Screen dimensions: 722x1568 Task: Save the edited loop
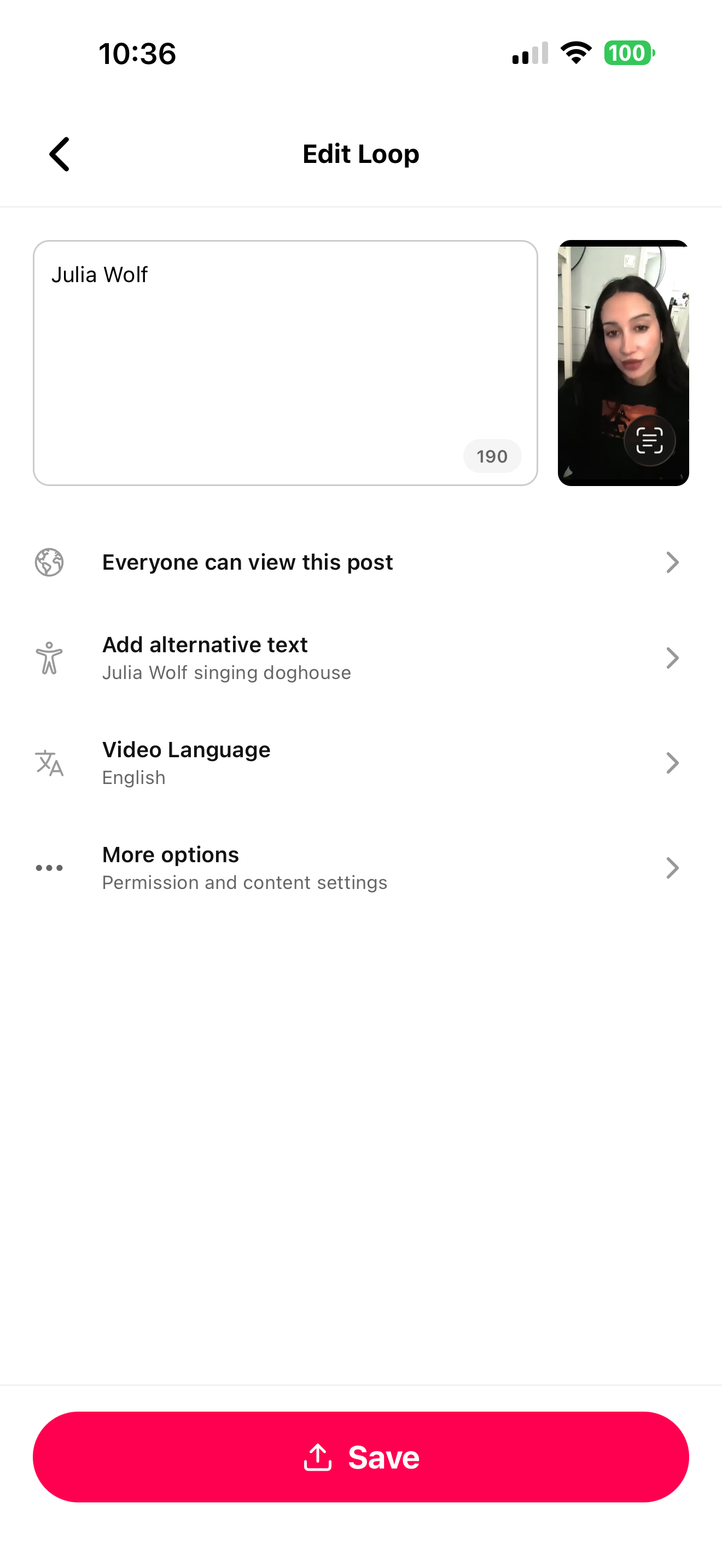click(x=360, y=1456)
